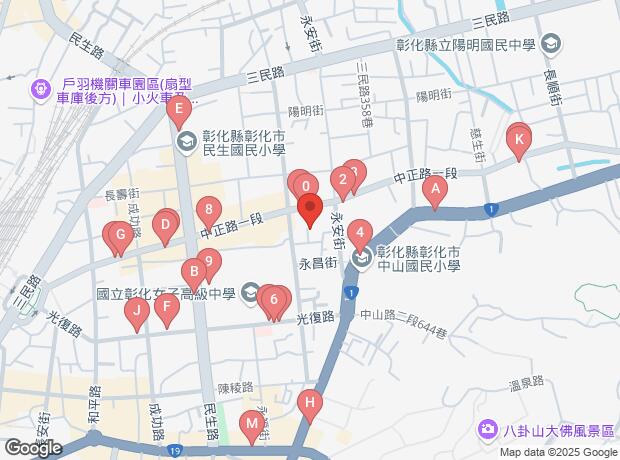620x460 pixels.
Task: Select the marker numbered 2
Action: [343, 181]
